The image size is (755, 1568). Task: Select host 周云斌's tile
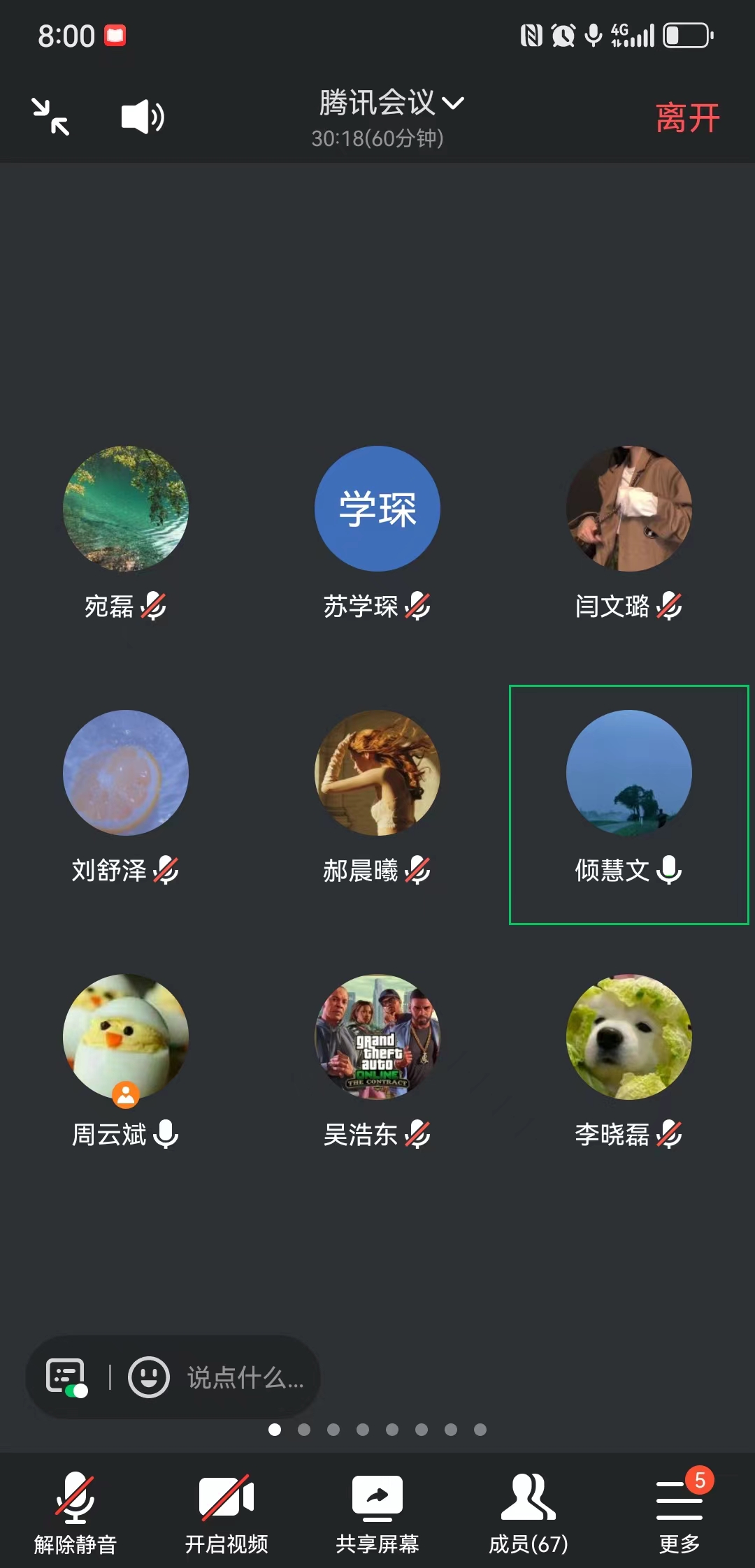coord(126,1037)
